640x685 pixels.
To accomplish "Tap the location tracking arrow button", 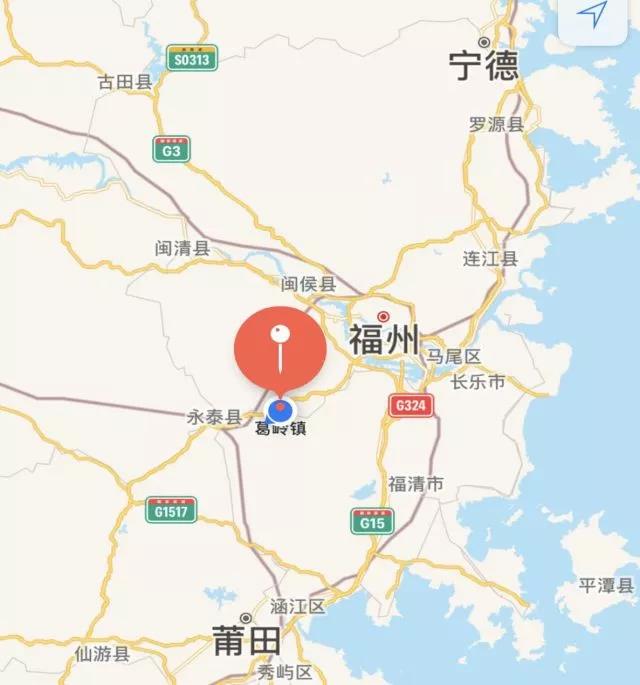I will click(x=596, y=17).
